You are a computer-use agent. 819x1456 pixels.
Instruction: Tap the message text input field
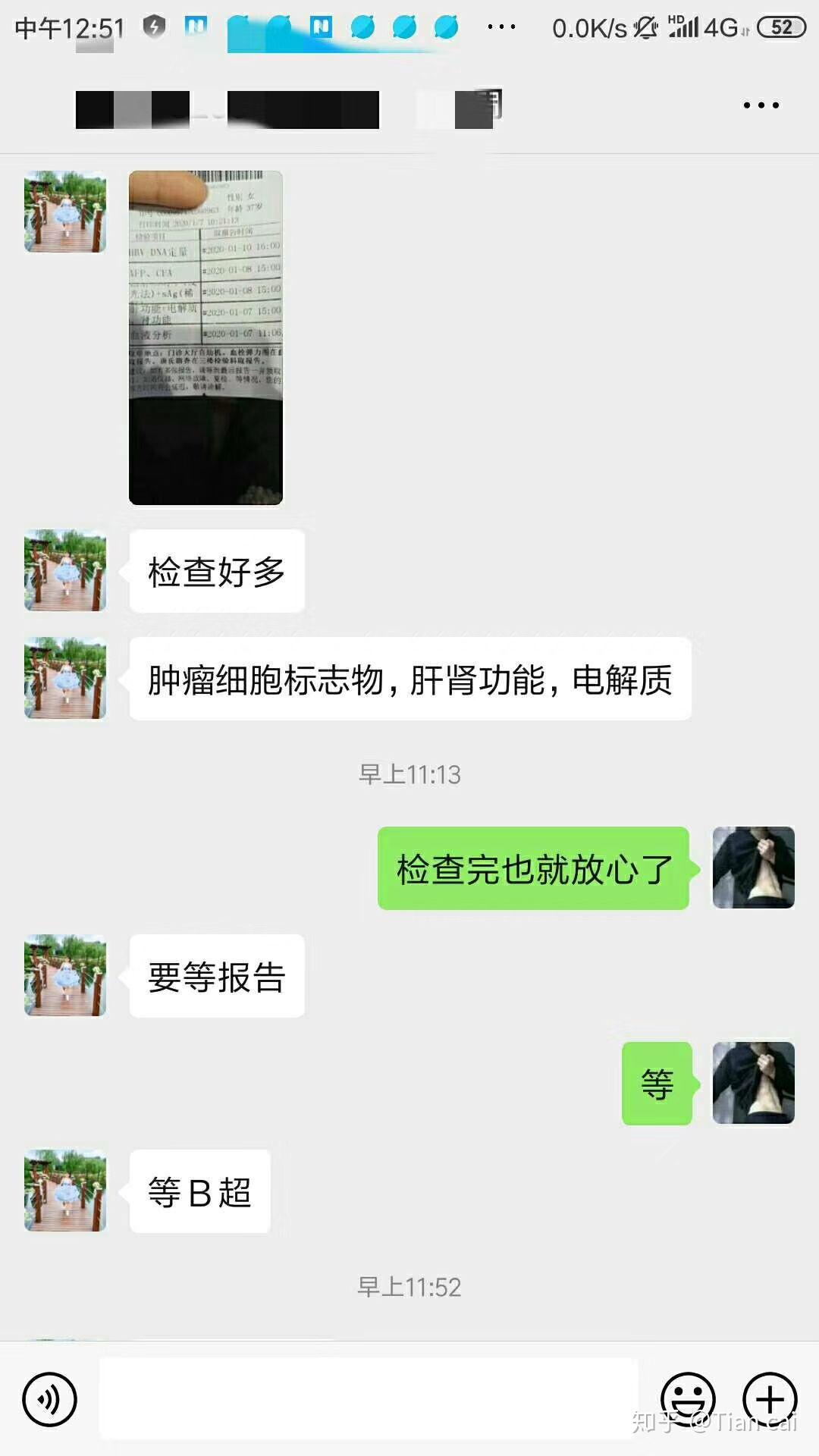[x=369, y=1399]
